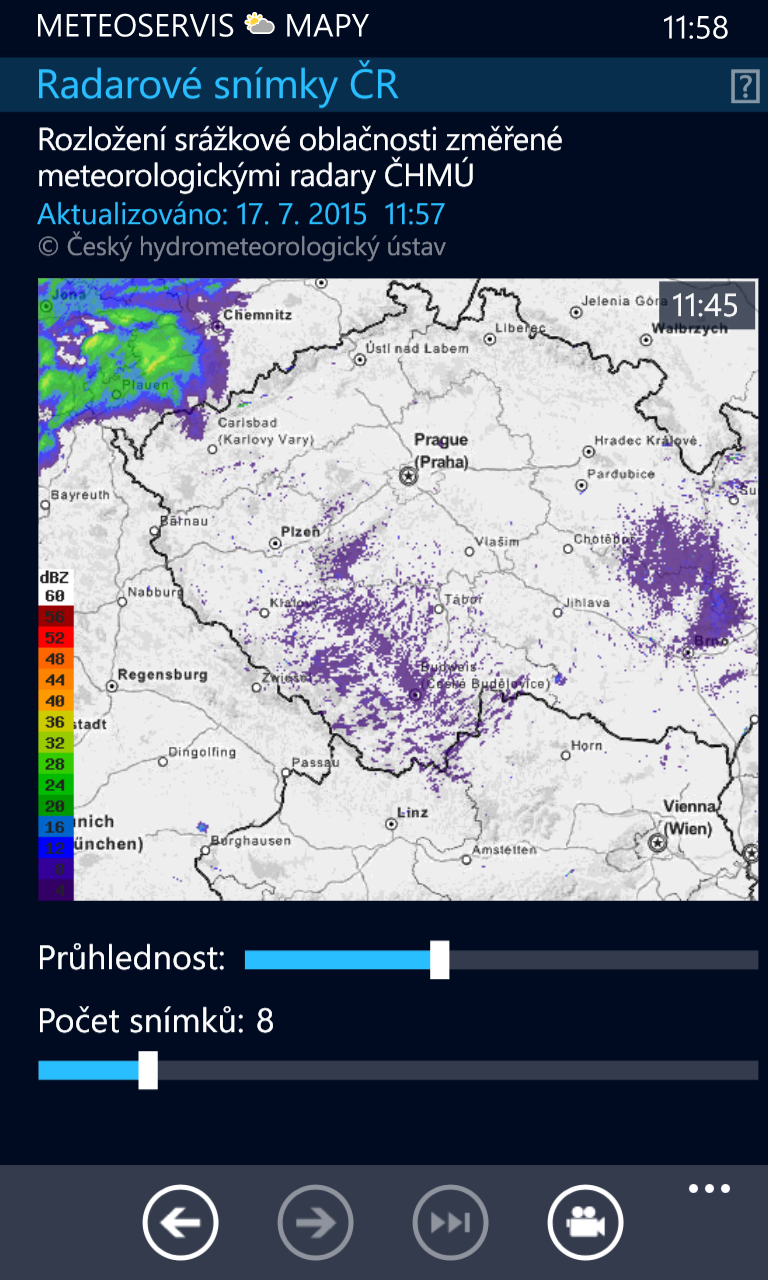Click the Průhlednost slider handle
The height and width of the screenshot is (1280, 768).
tap(438, 960)
